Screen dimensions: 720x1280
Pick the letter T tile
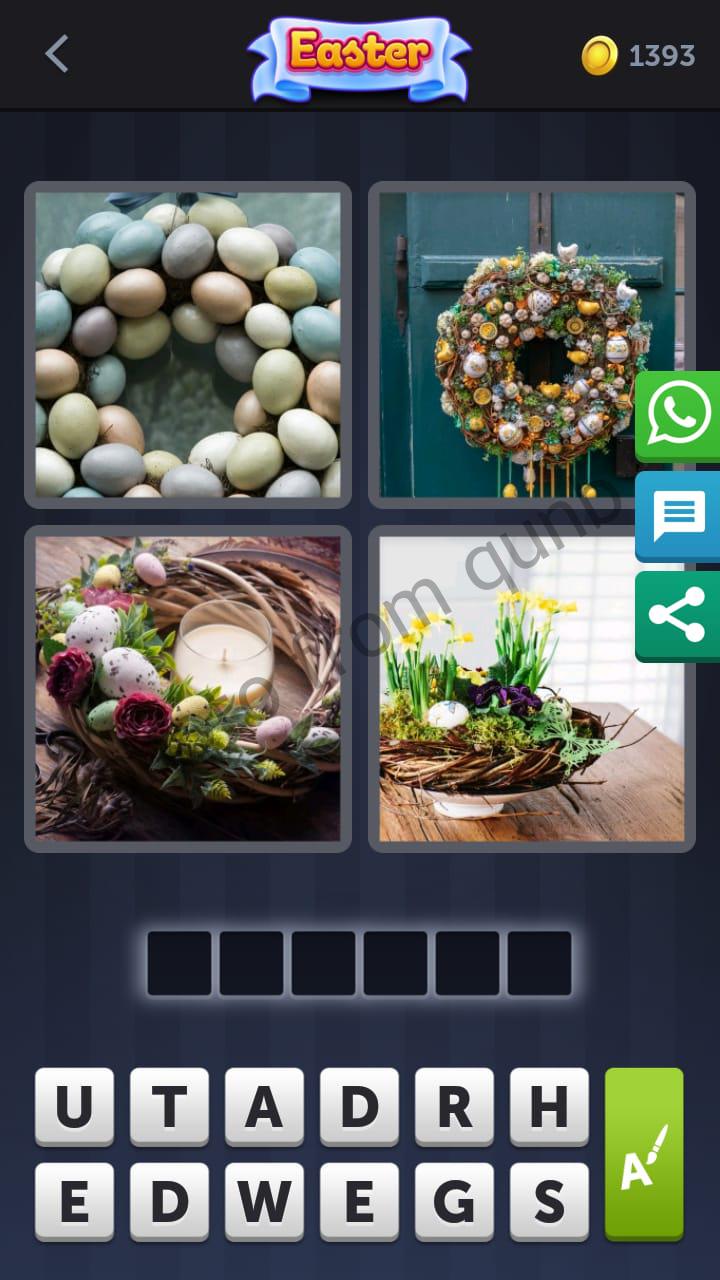(169, 1107)
